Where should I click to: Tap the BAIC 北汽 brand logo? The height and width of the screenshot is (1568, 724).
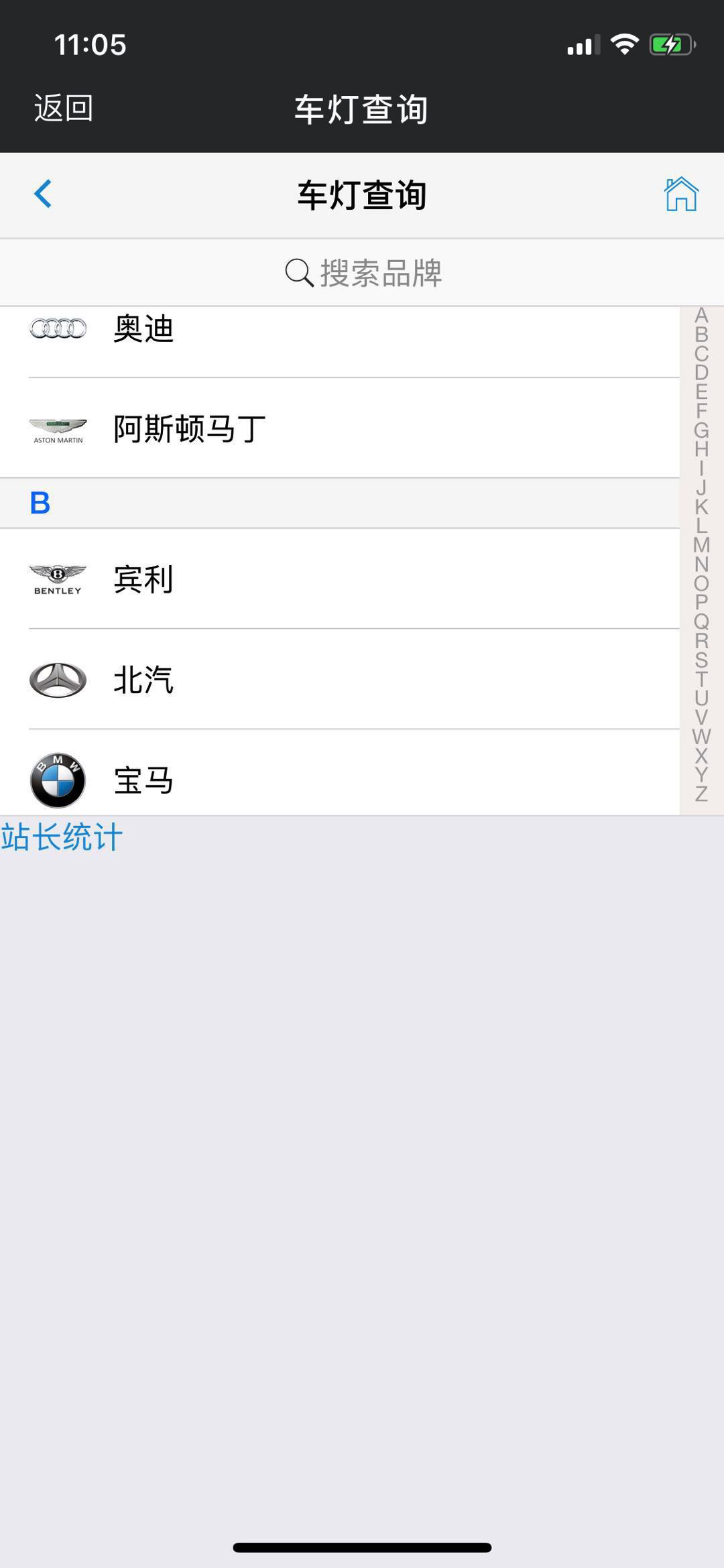[x=58, y=680]
